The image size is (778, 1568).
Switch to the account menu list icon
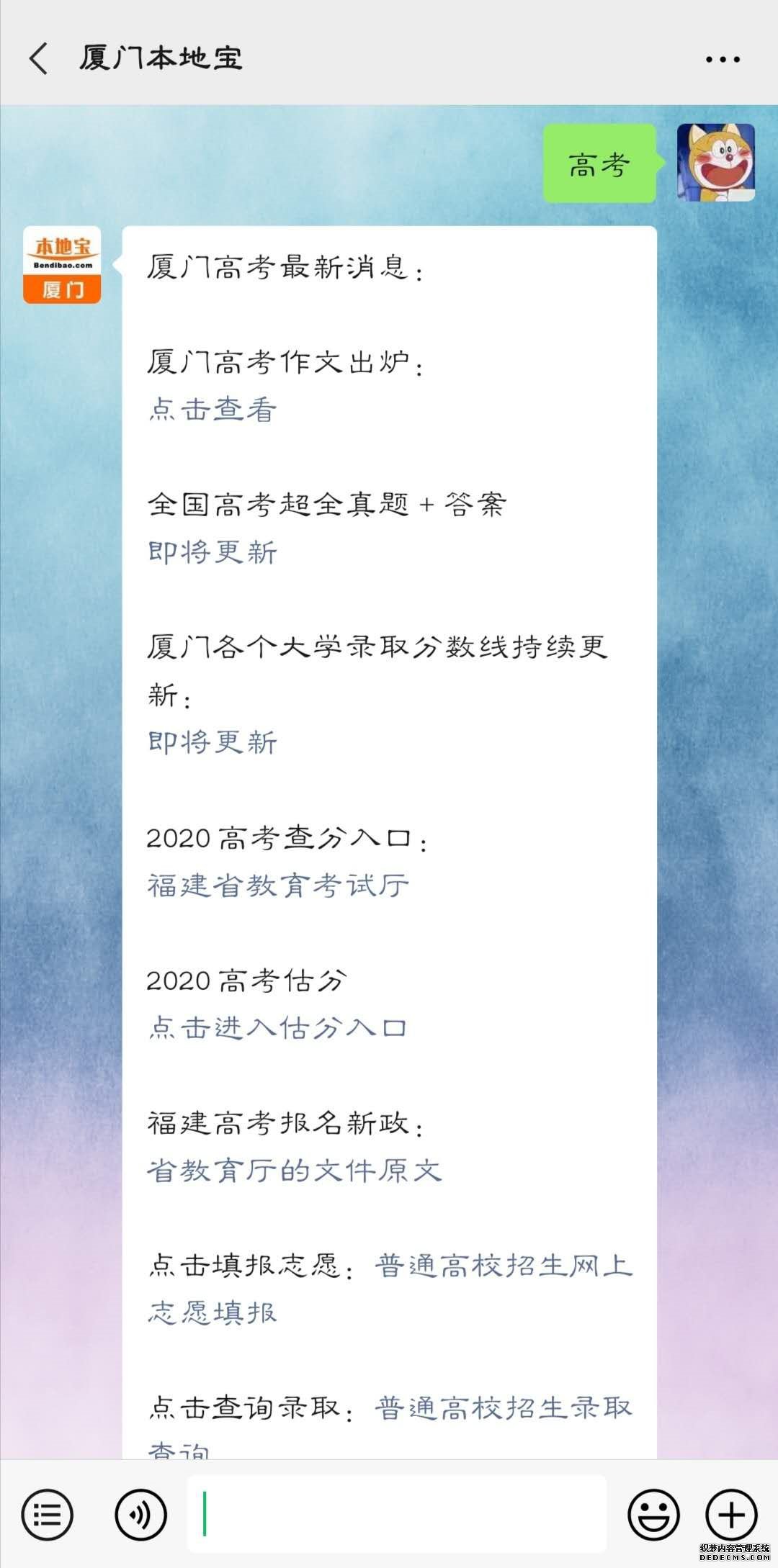[x=48, y=1514]
